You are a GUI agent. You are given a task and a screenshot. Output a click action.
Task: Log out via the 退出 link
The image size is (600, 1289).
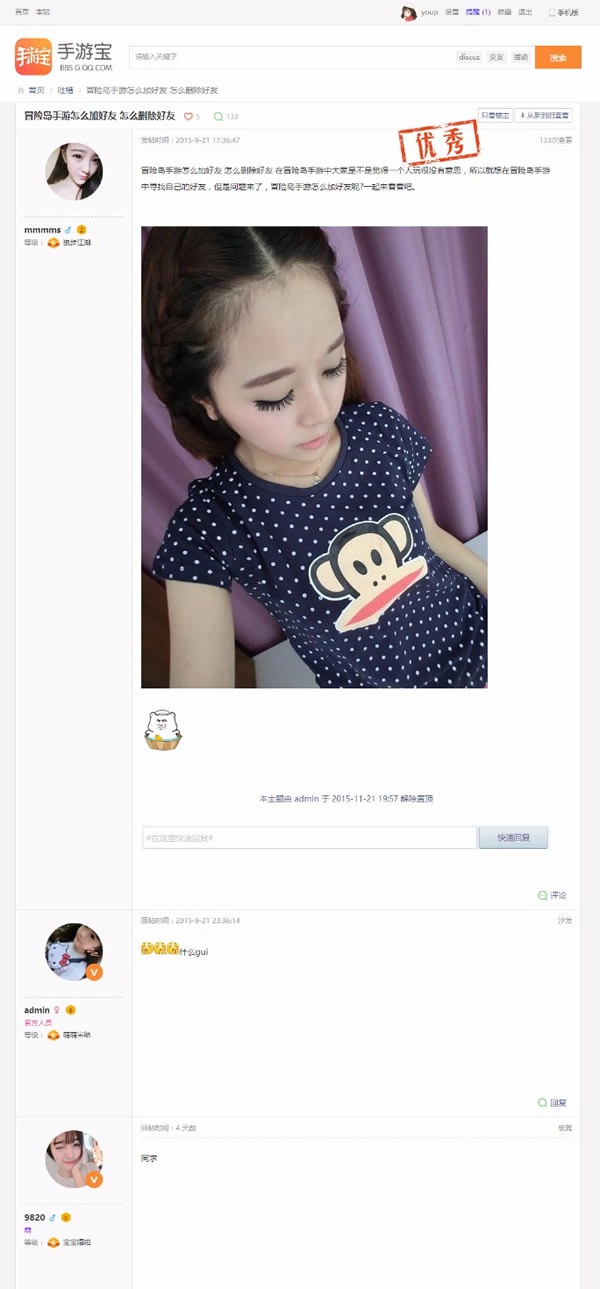tap(525, 12)
